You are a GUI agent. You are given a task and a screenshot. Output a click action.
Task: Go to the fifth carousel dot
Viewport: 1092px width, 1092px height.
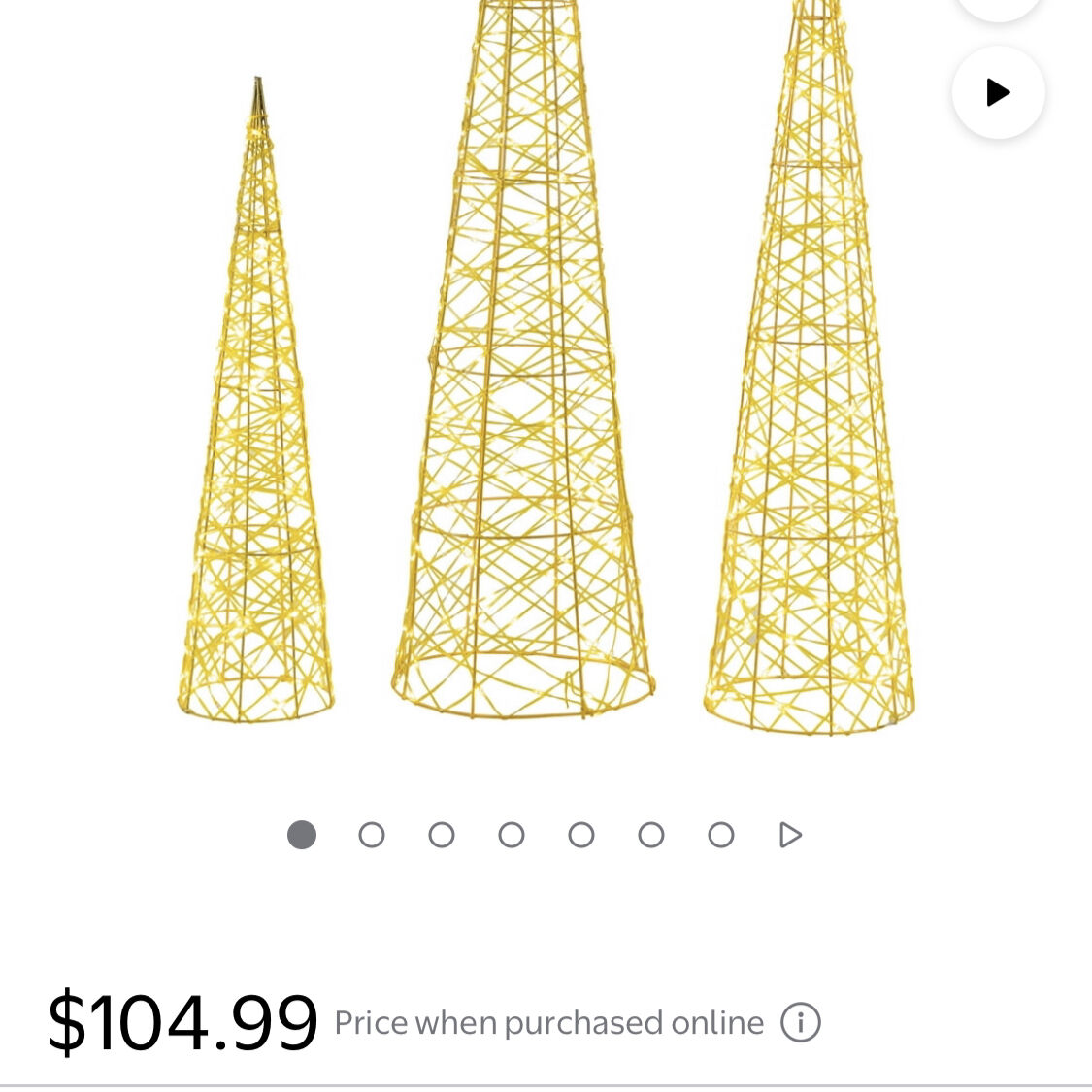[581, 835]
